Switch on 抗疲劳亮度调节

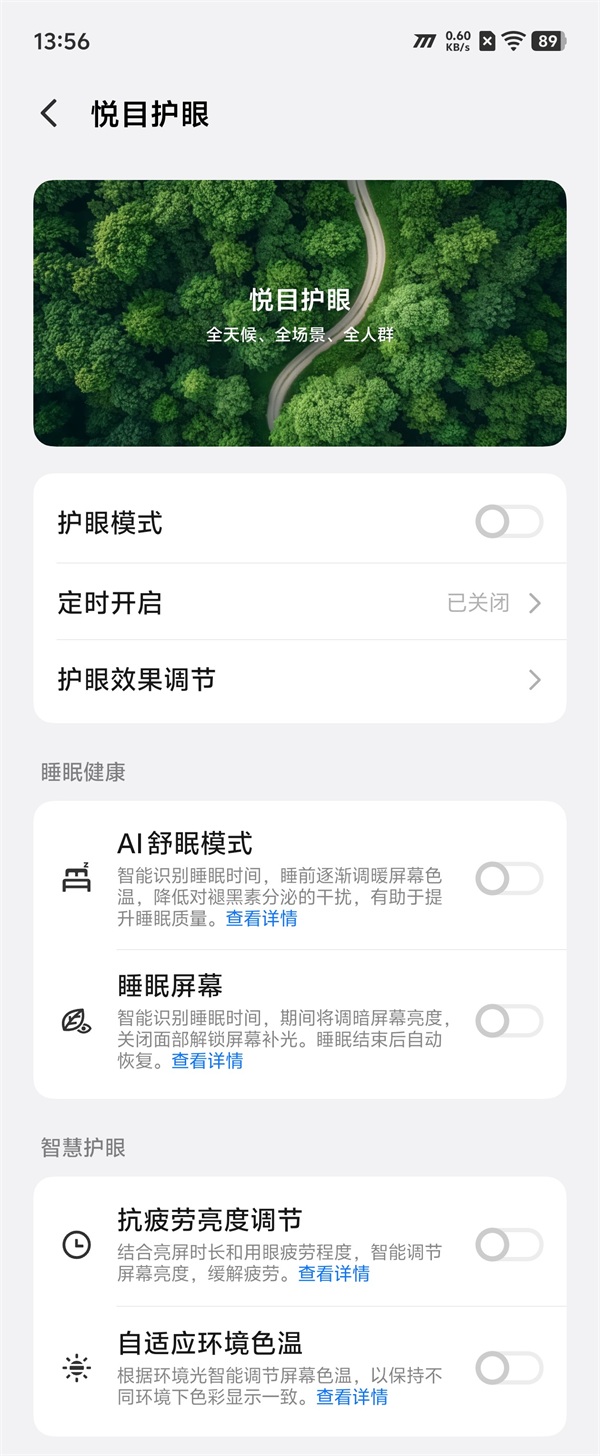tap(509, 1245)
